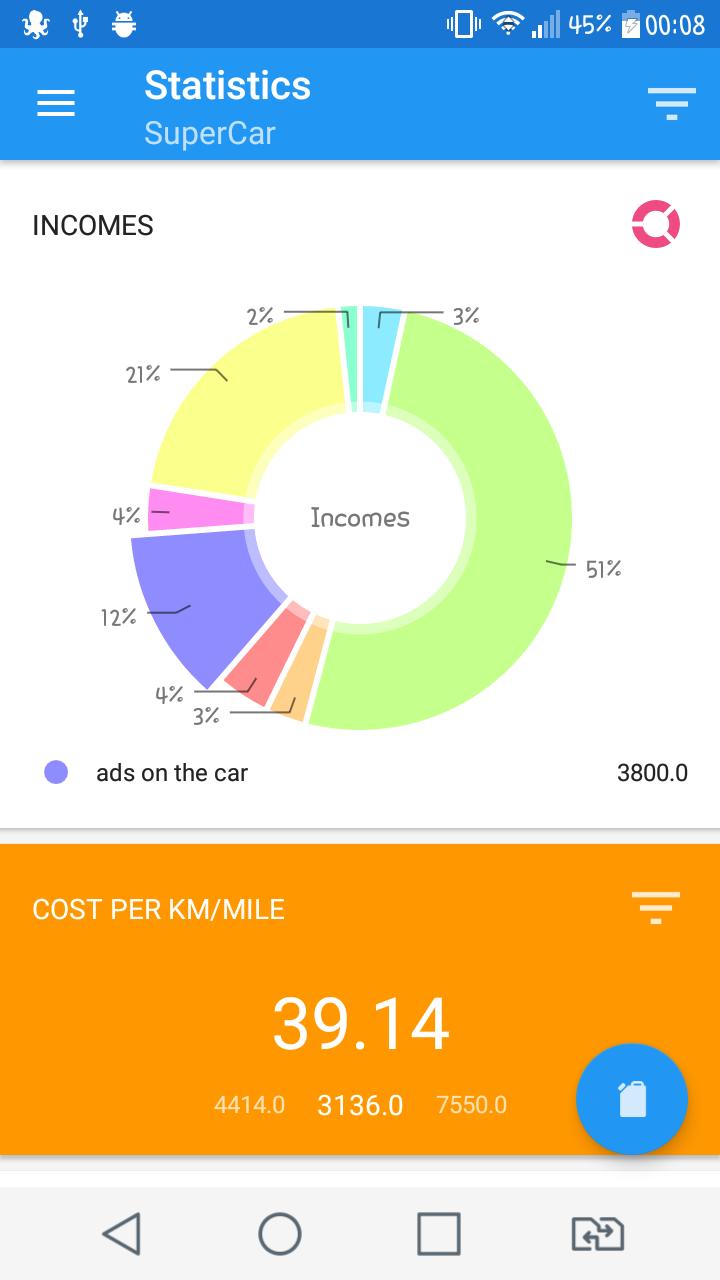Image resolution: width=720 pixels, height=1280 pixels.
Task: Open the Statistics filter icon top right
Action: pos(671,103)
